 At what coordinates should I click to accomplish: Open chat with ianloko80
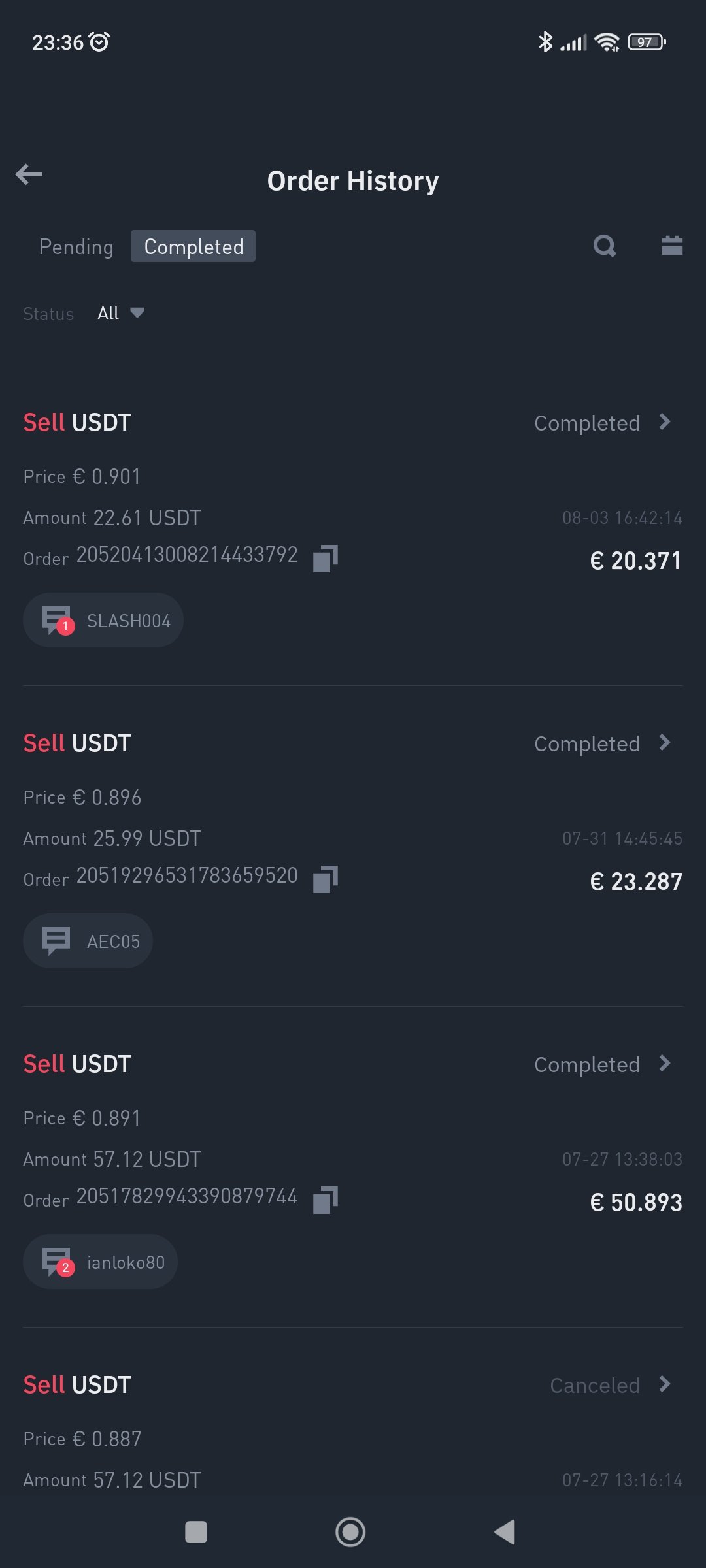[100, 1262]
